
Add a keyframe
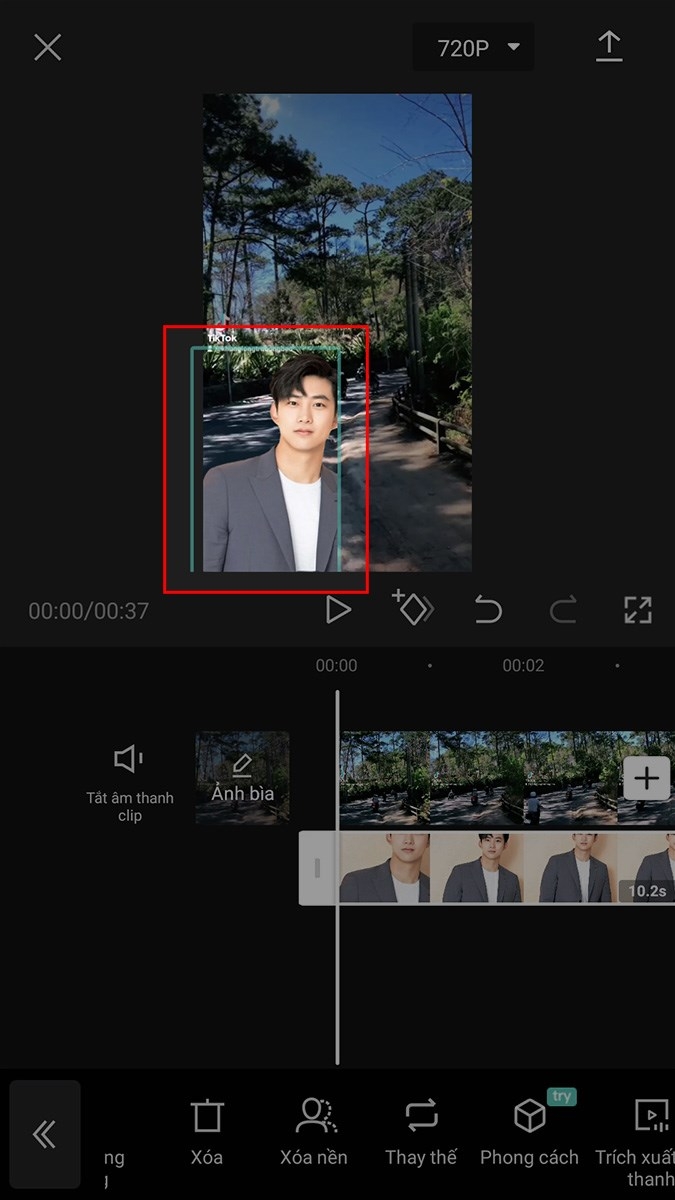pyautogui.click(x=412, y=608)
